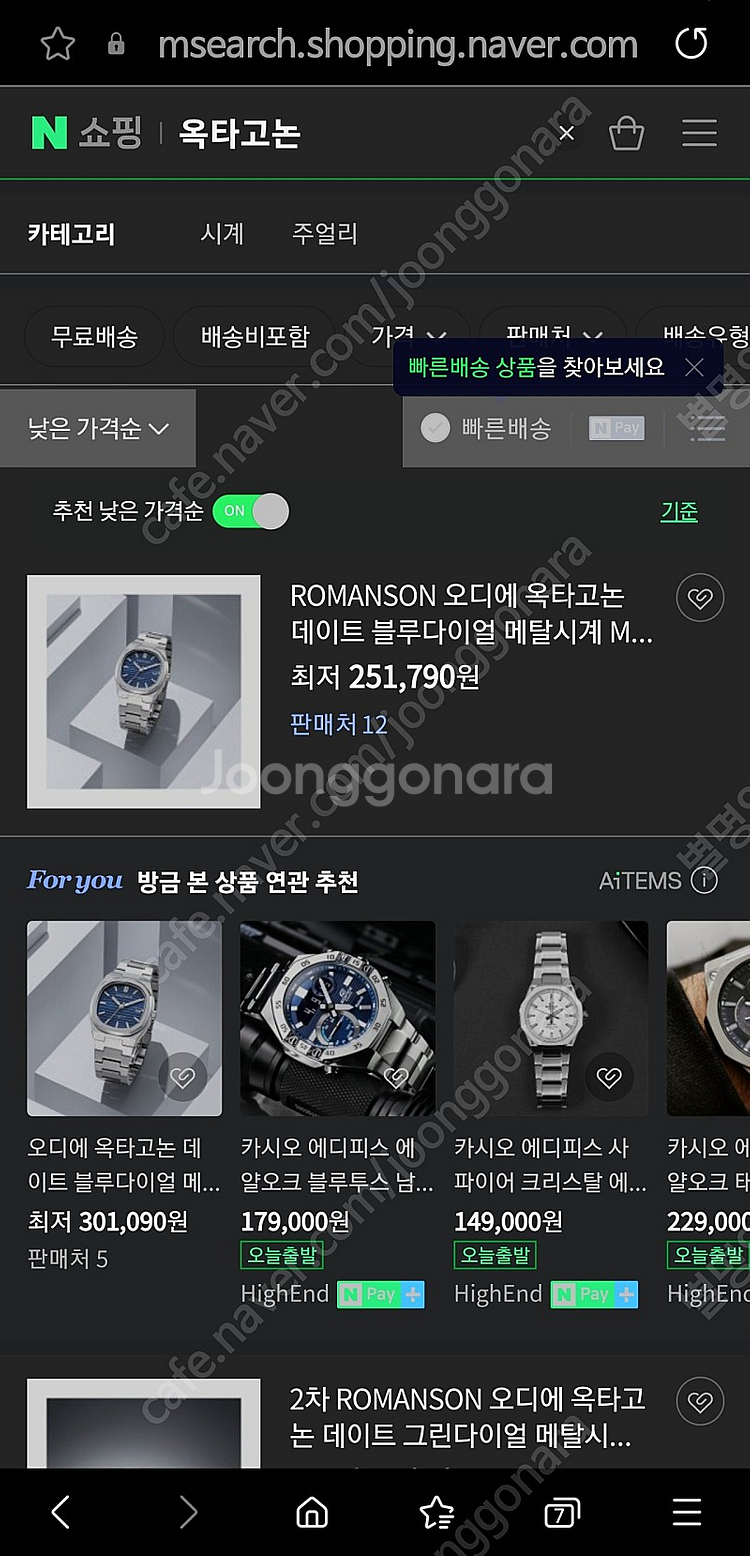Viewport: 750px width, 1556px height.
Task: Expand the 낮은 가격순 sort dropdown
Action: coord(98,429)
